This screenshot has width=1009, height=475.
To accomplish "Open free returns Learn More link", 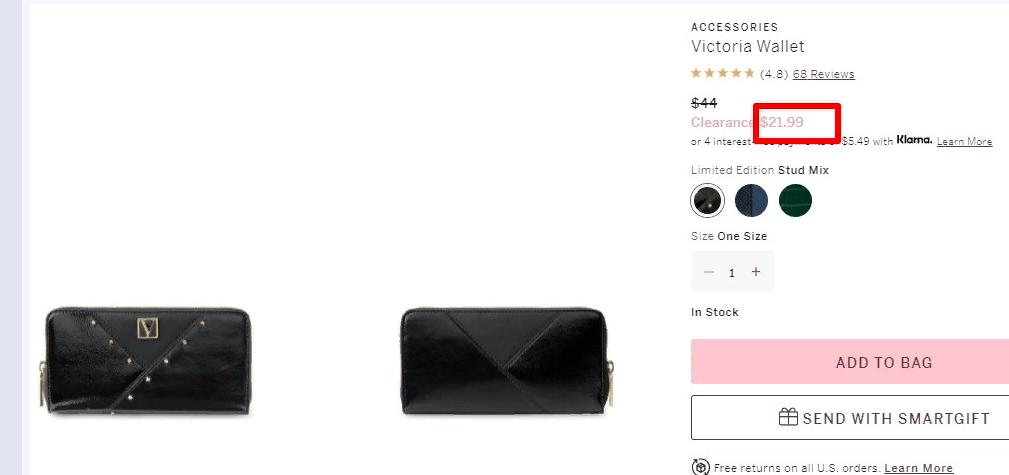I will pyautogui.click(x=918, y=468).
